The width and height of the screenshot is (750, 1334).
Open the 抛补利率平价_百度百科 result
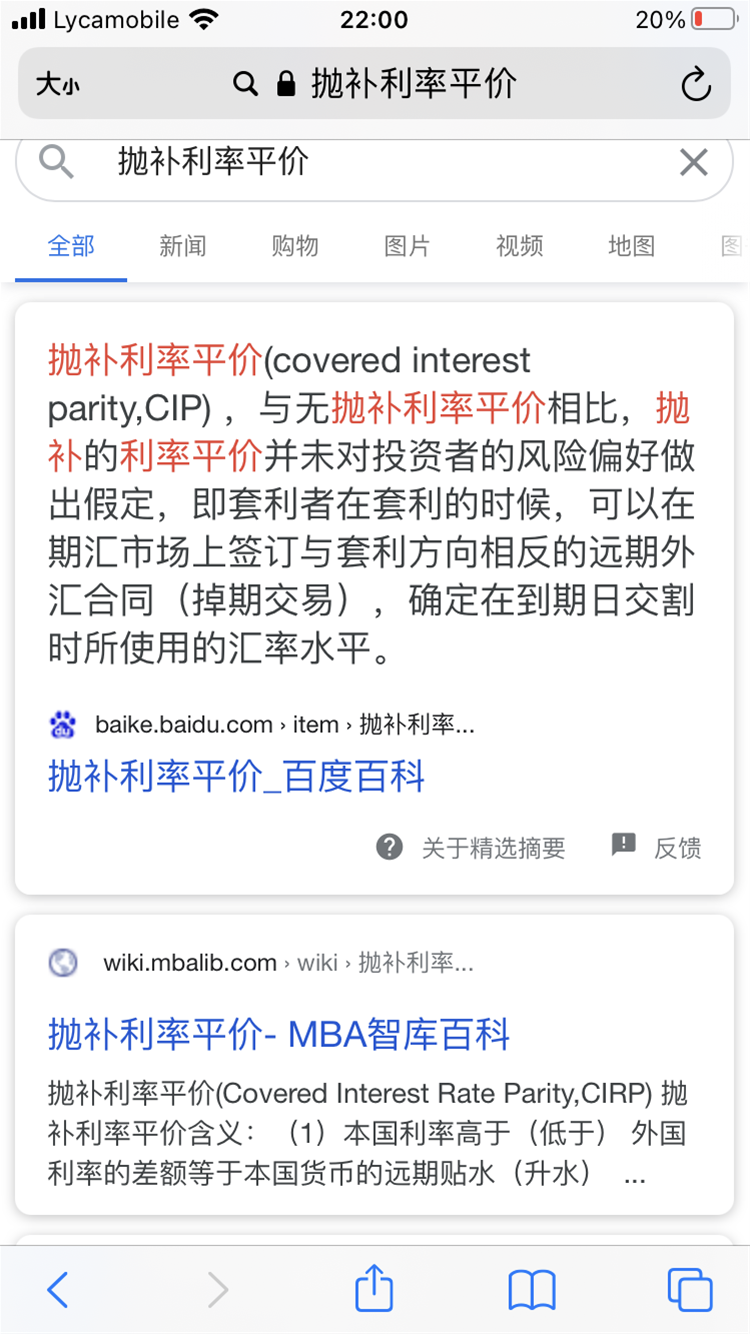click(237, 777)
